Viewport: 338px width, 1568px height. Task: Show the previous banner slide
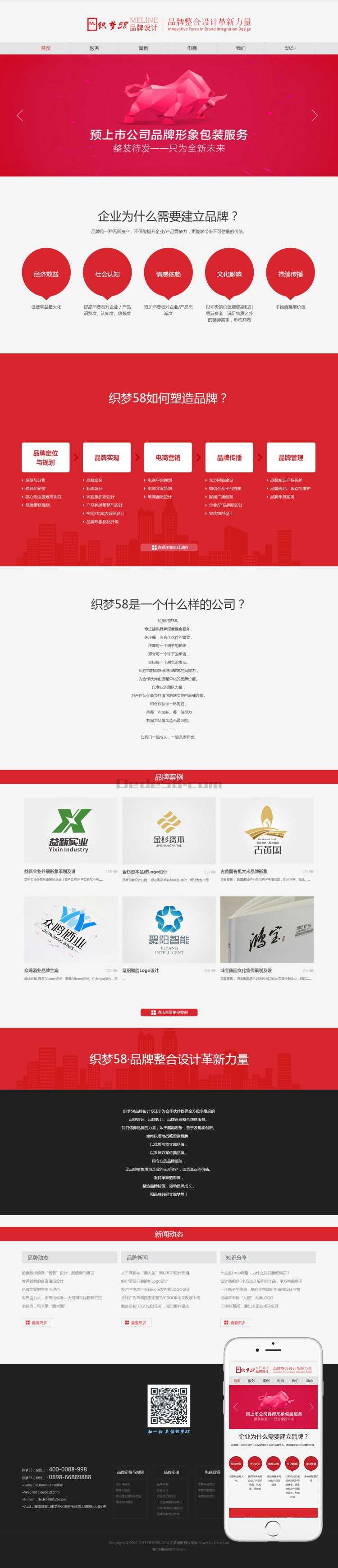coord(20,115)
